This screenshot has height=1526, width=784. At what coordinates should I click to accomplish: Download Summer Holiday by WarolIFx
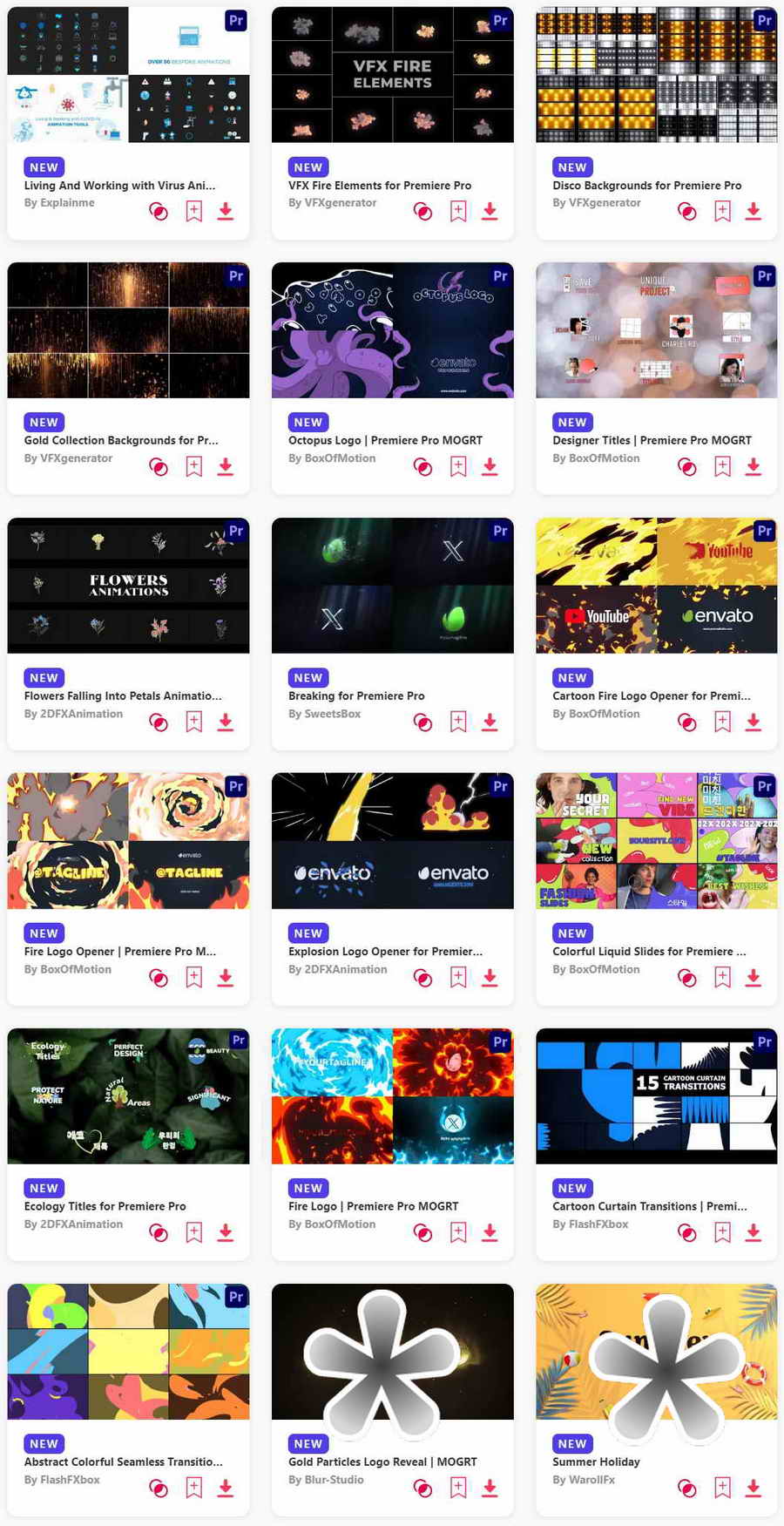click(754, 1488)
